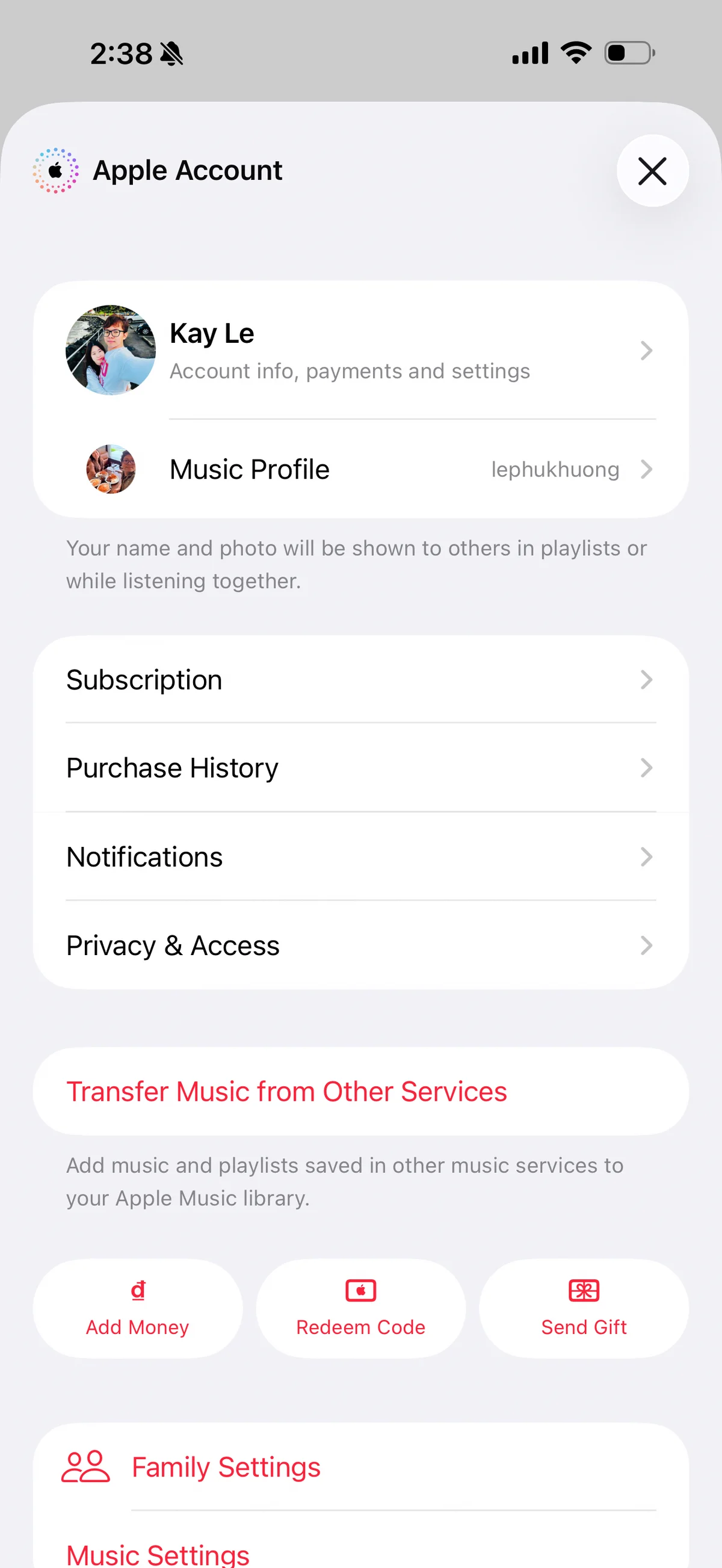
Task: Open Notifications settings
Action: pos(360,857)
